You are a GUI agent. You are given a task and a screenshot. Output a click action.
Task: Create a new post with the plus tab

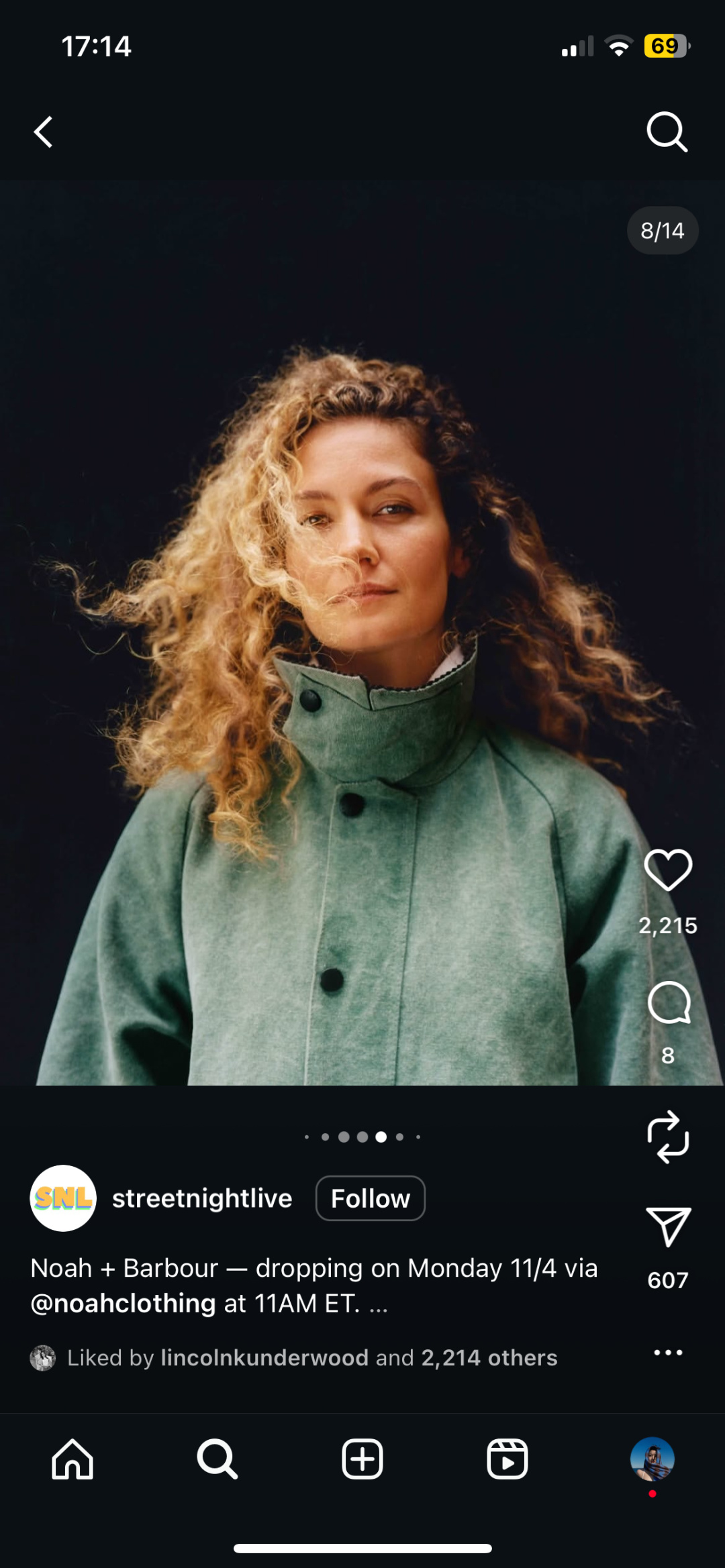coord(362,1459)
